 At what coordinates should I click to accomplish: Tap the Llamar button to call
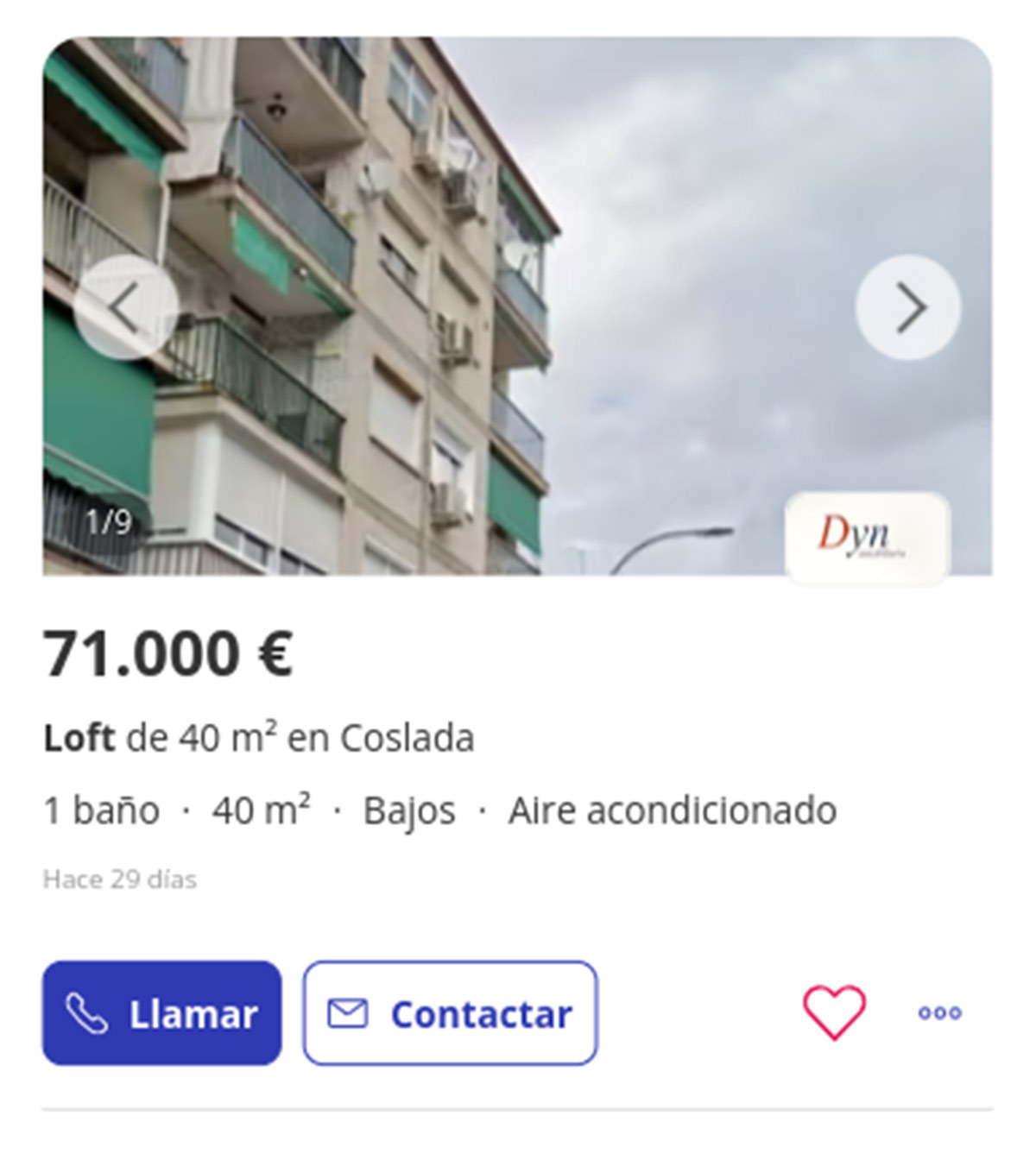[x=162, y=1013]
